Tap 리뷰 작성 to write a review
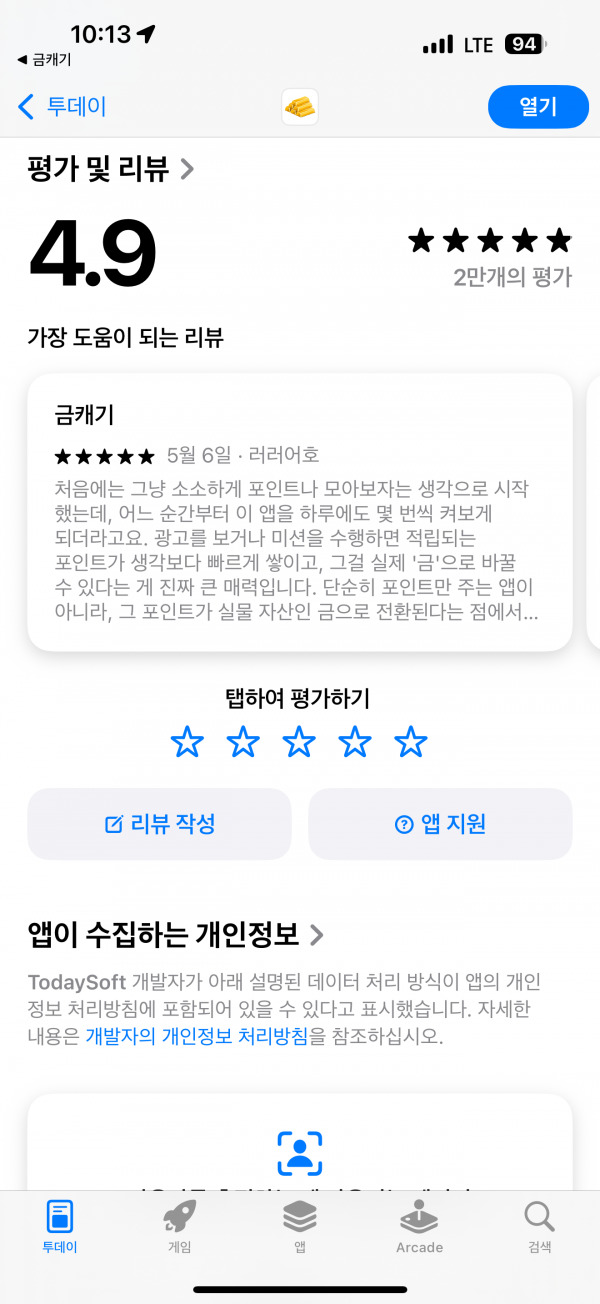 coord(159,824)
